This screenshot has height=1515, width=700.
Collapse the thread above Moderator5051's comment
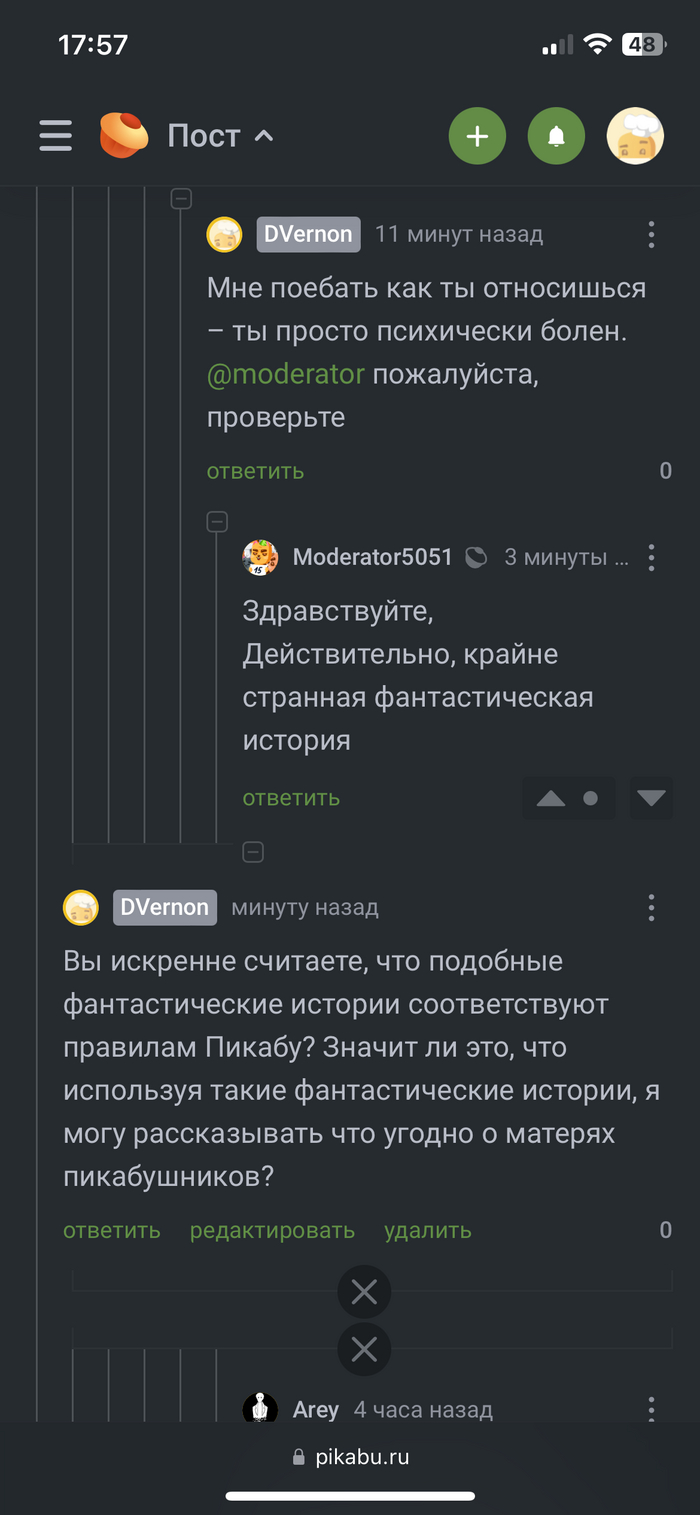coord(217,521)
